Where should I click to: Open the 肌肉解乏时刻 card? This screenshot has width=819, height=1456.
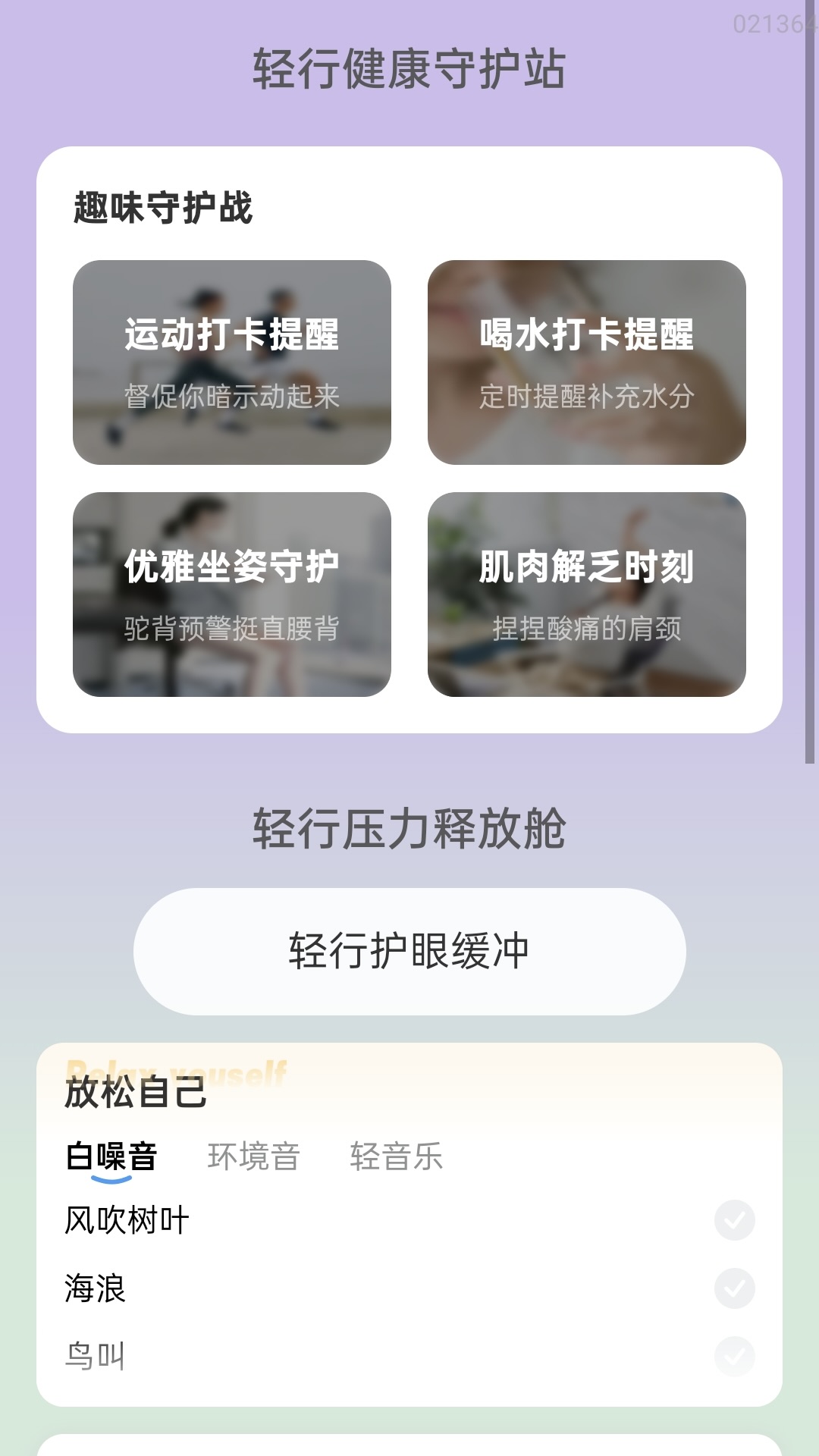[589, 595]
